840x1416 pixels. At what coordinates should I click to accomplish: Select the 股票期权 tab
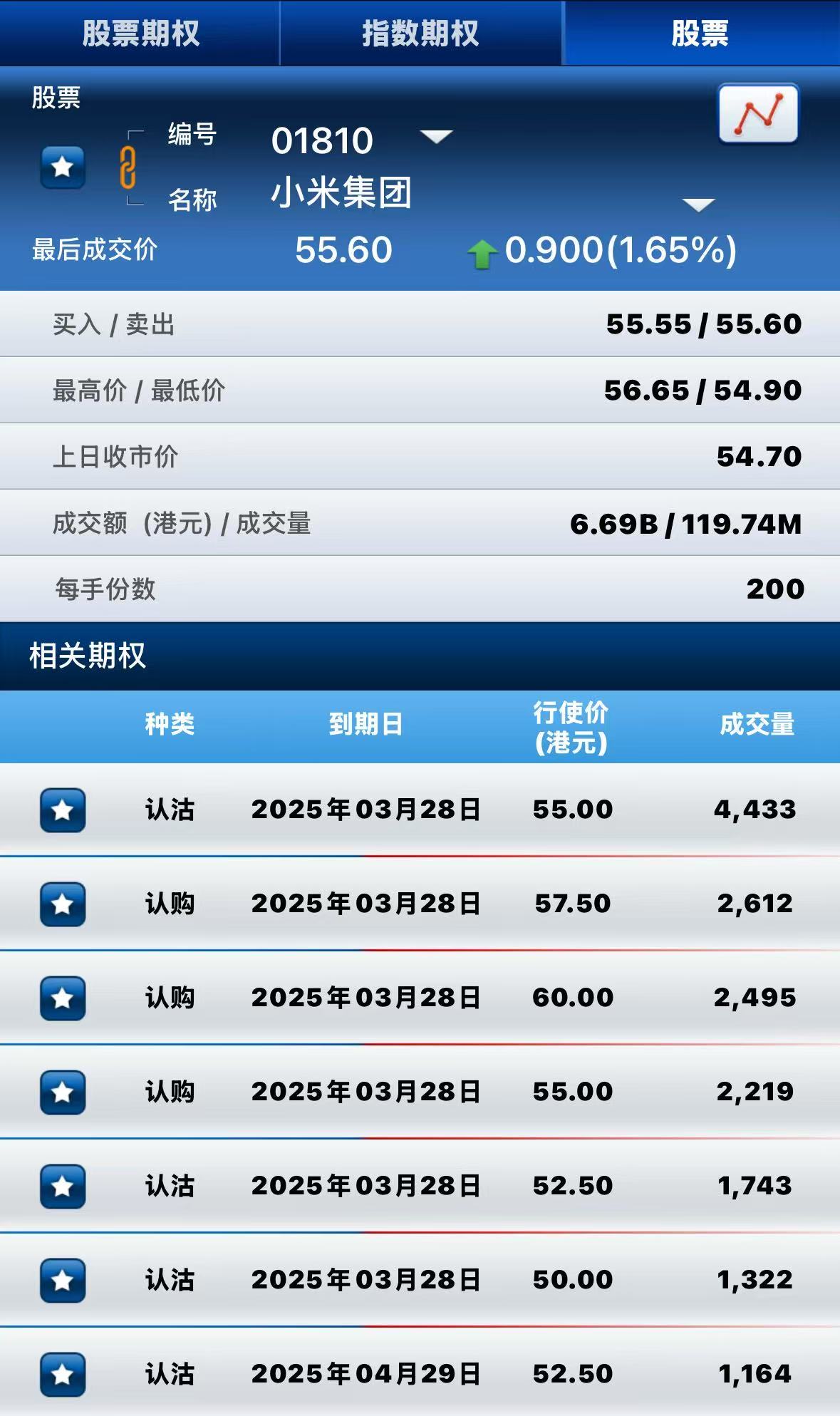(140, 33)
